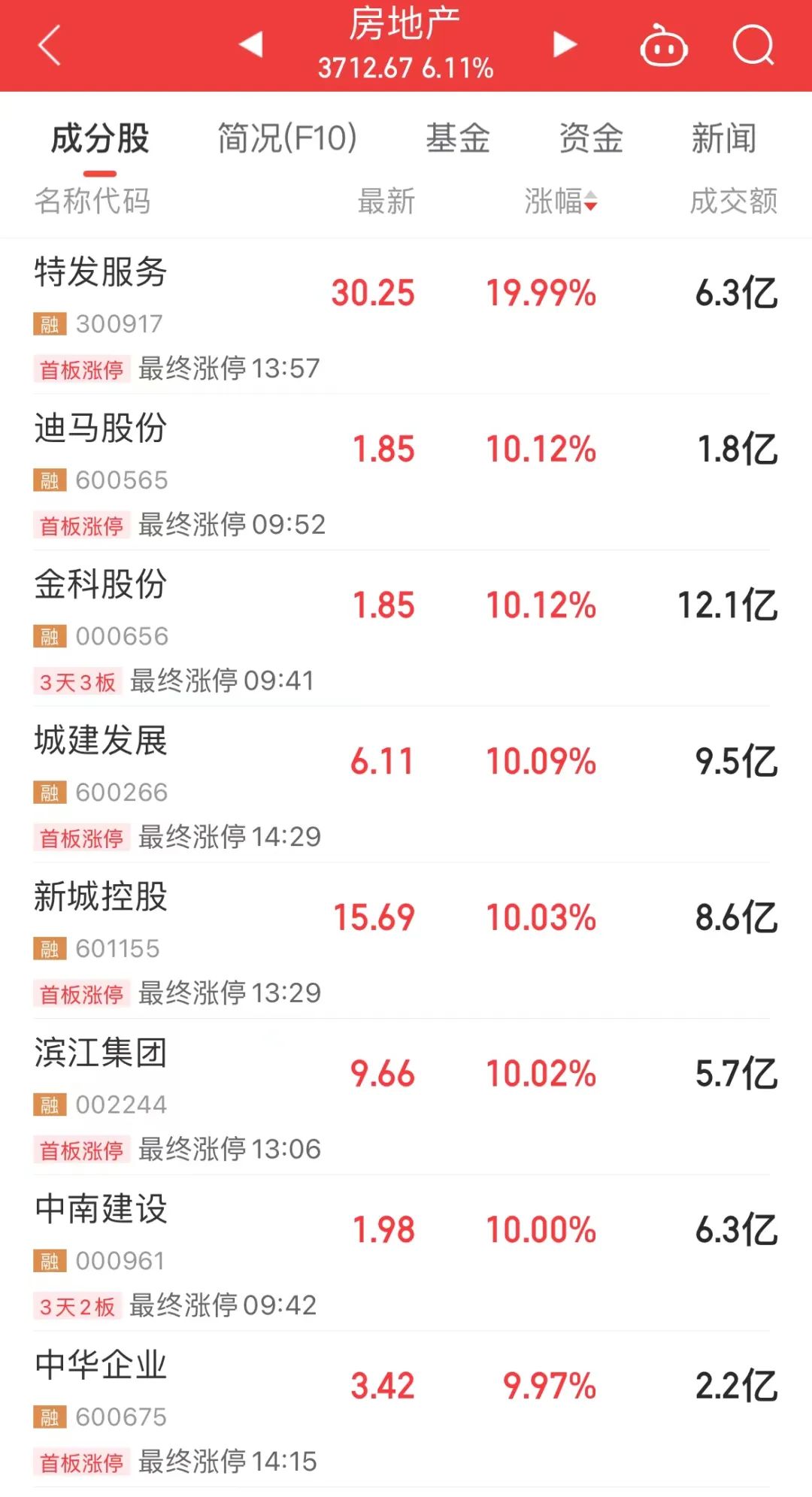This screenshot has height=1497, width=812.
Task: Switch to the 新闻 tab
Action: (x=723, y=138)
